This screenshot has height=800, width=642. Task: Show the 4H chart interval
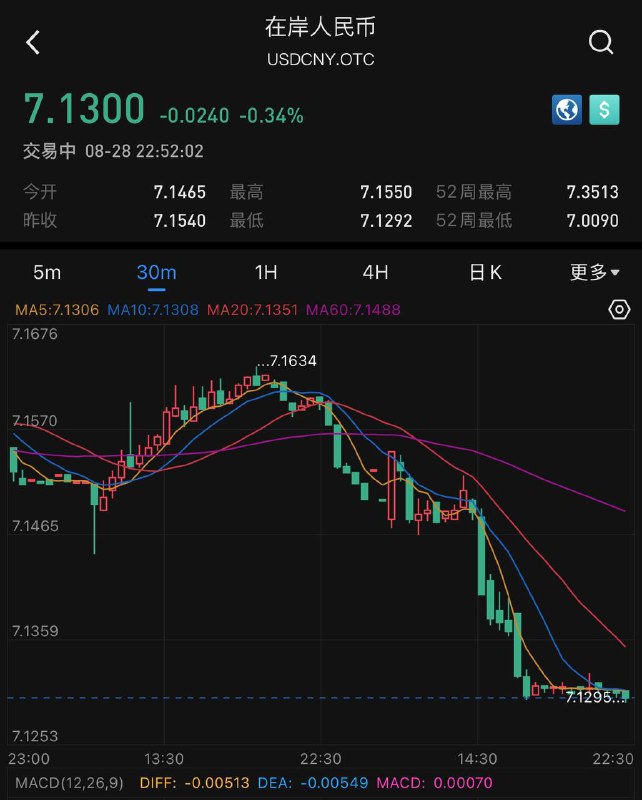[x=375, y=272]
